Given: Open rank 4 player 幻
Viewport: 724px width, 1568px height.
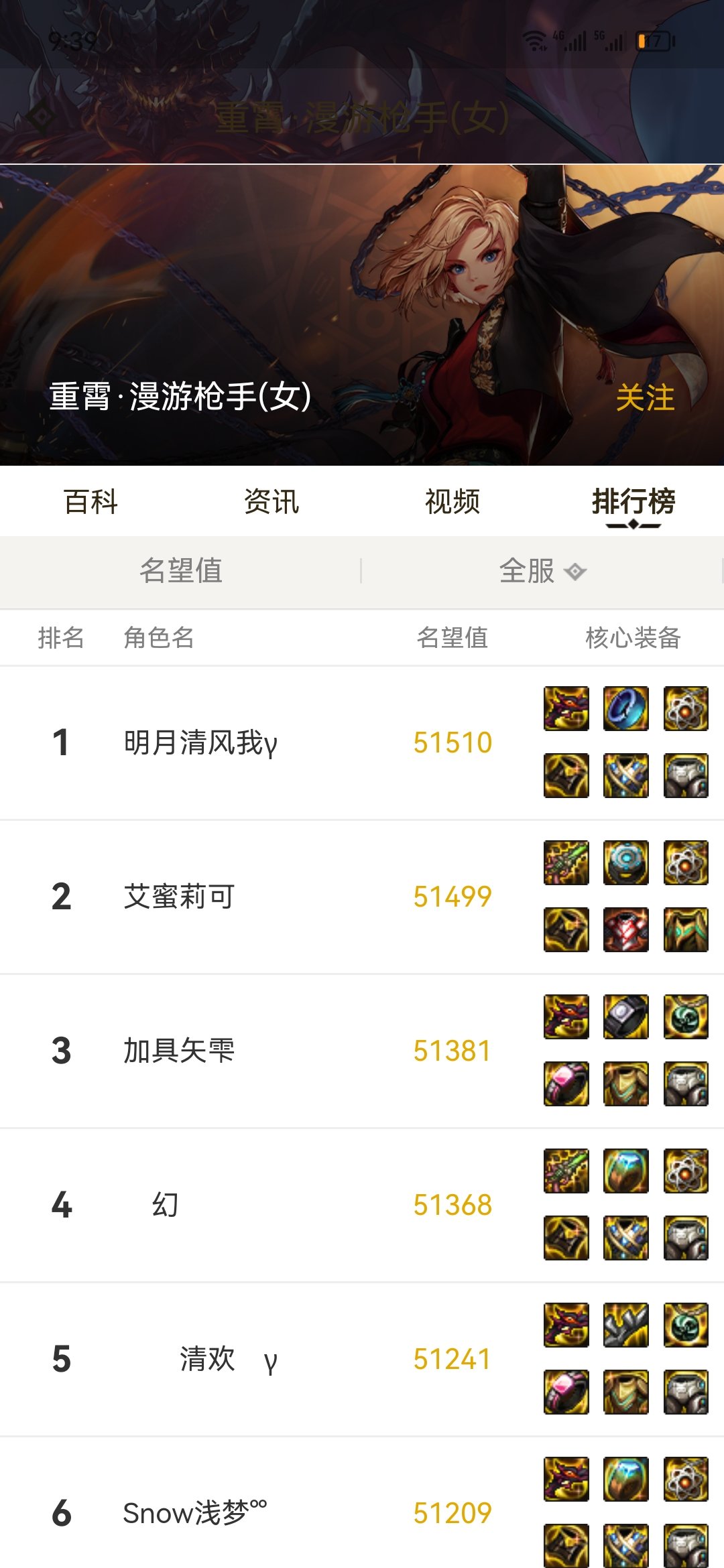Looking at the screenshot, I should (165, 1205).
